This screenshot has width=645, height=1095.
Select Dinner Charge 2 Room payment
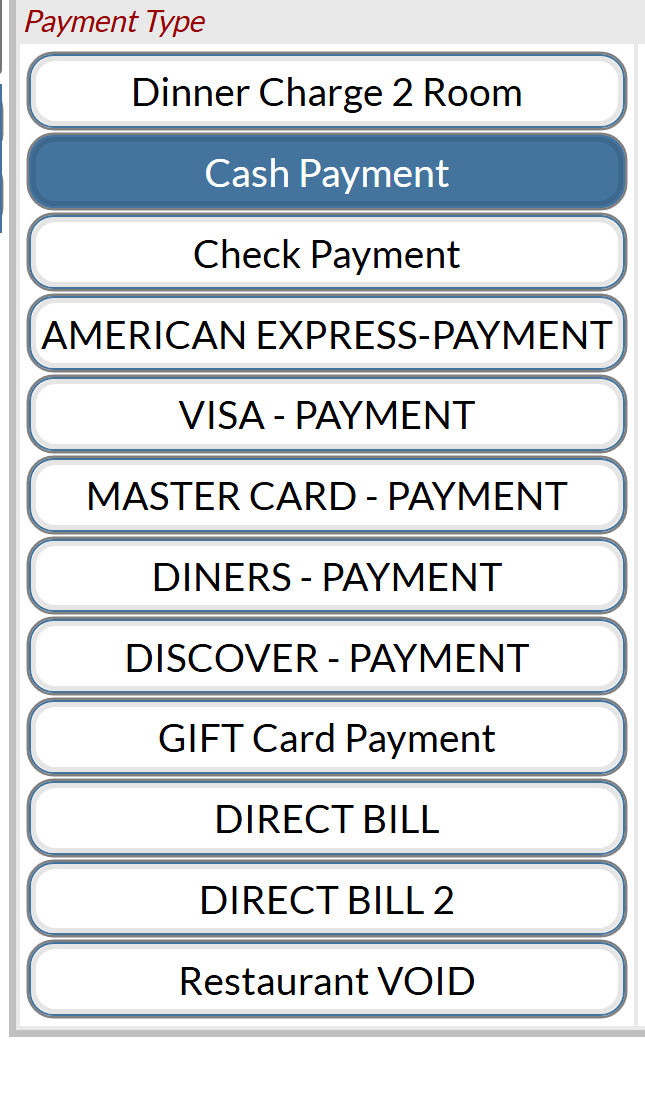(327, 91)
